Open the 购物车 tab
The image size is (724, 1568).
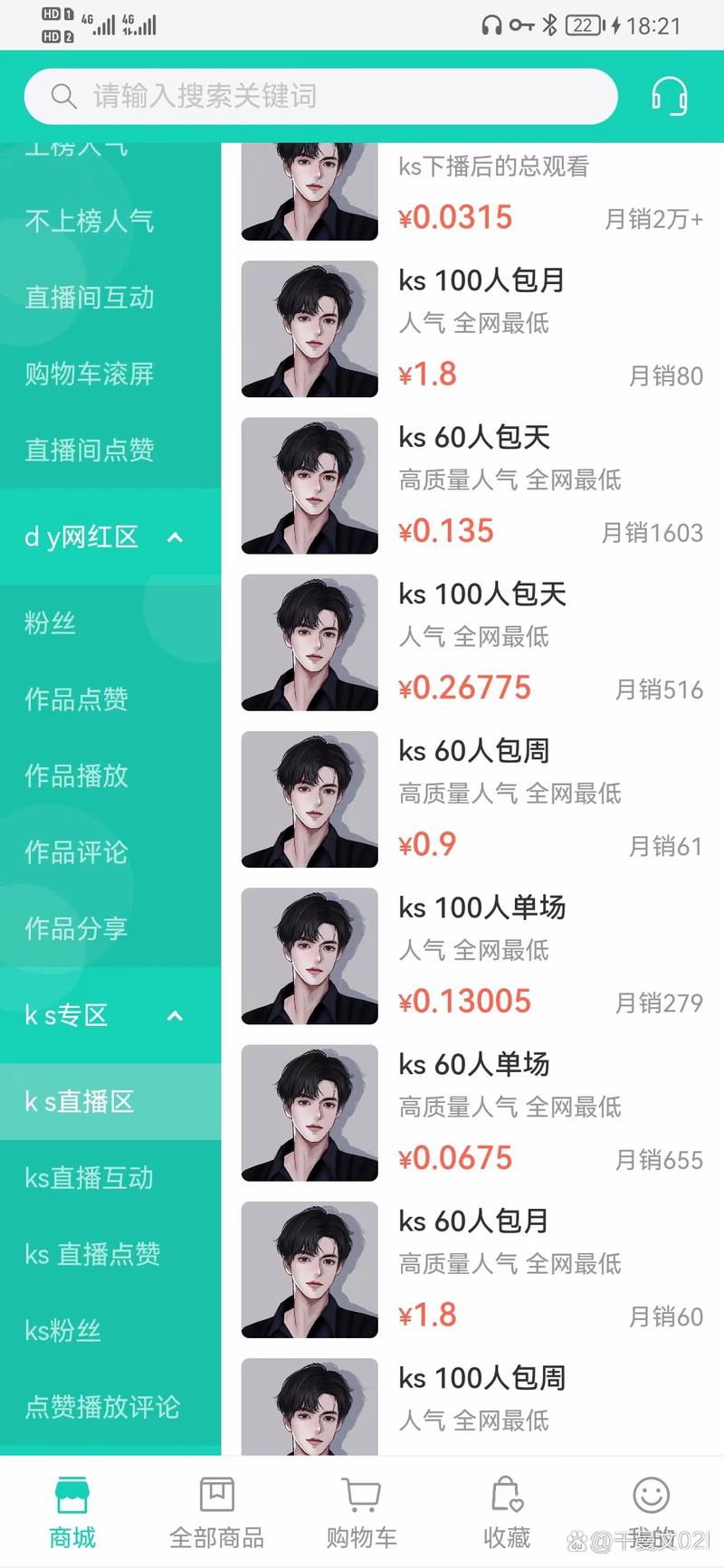[362, 1513]
